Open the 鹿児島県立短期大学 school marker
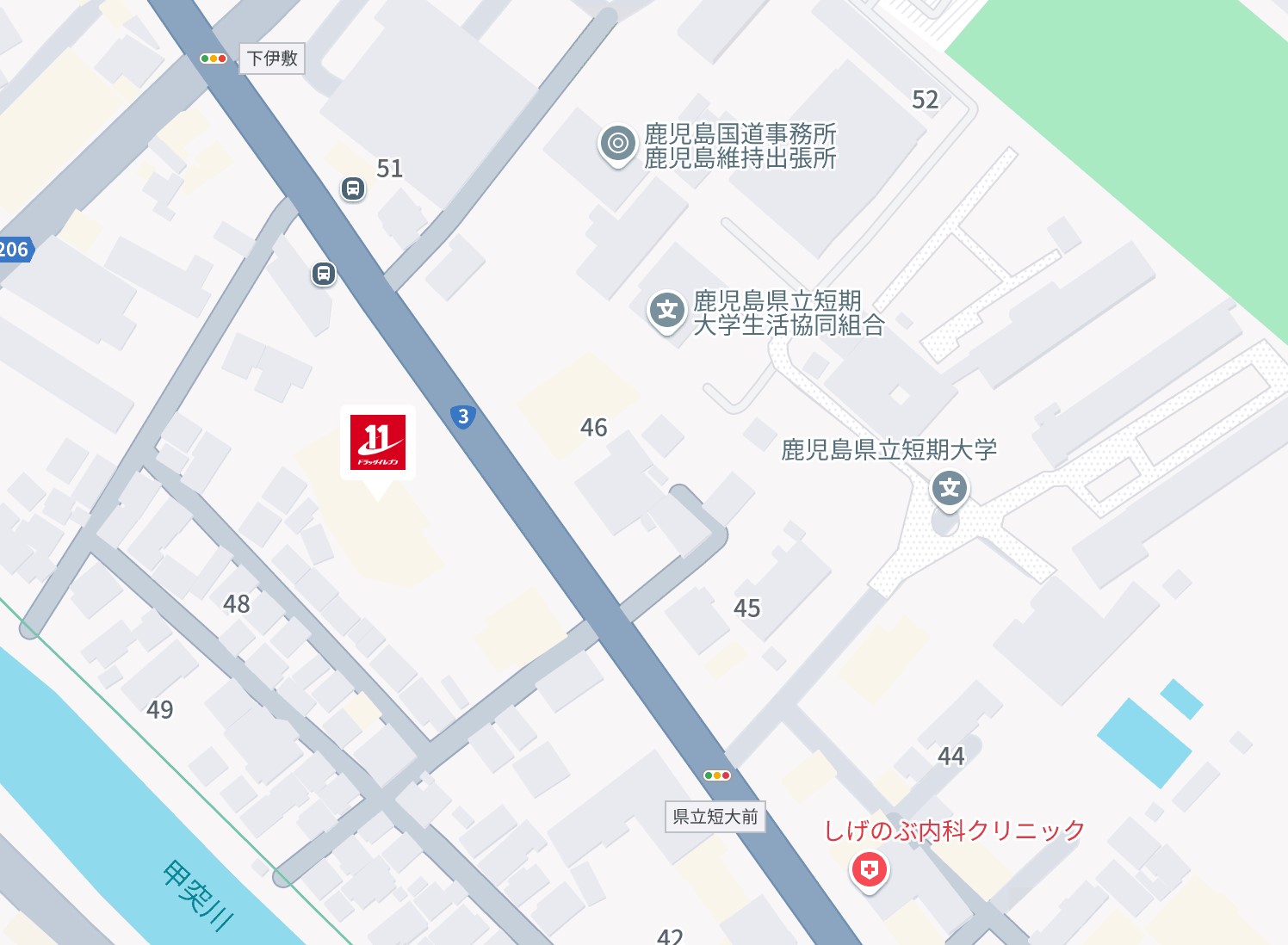The image size is (1288, 945). tap(950, 489)
